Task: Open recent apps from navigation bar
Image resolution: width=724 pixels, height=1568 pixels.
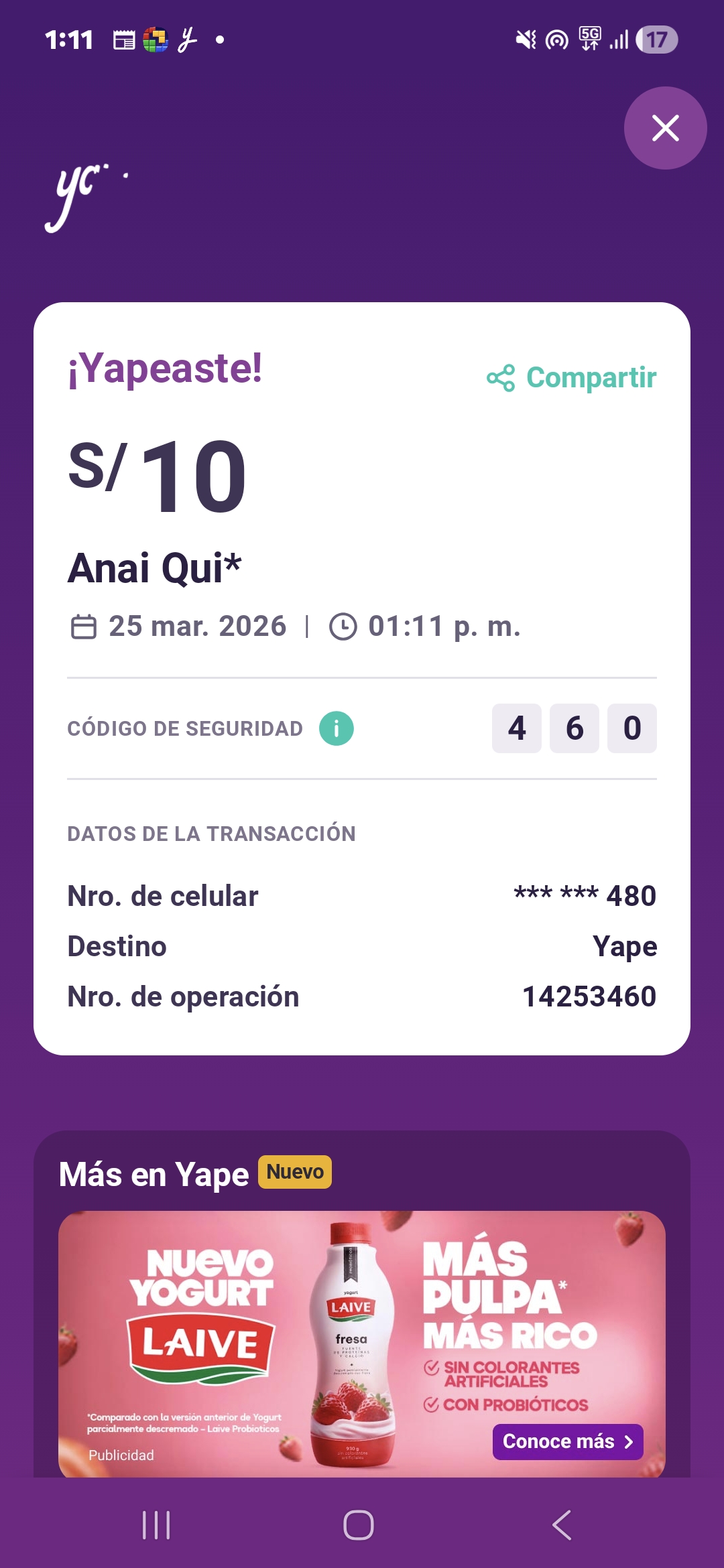Action: [156, 1525]
